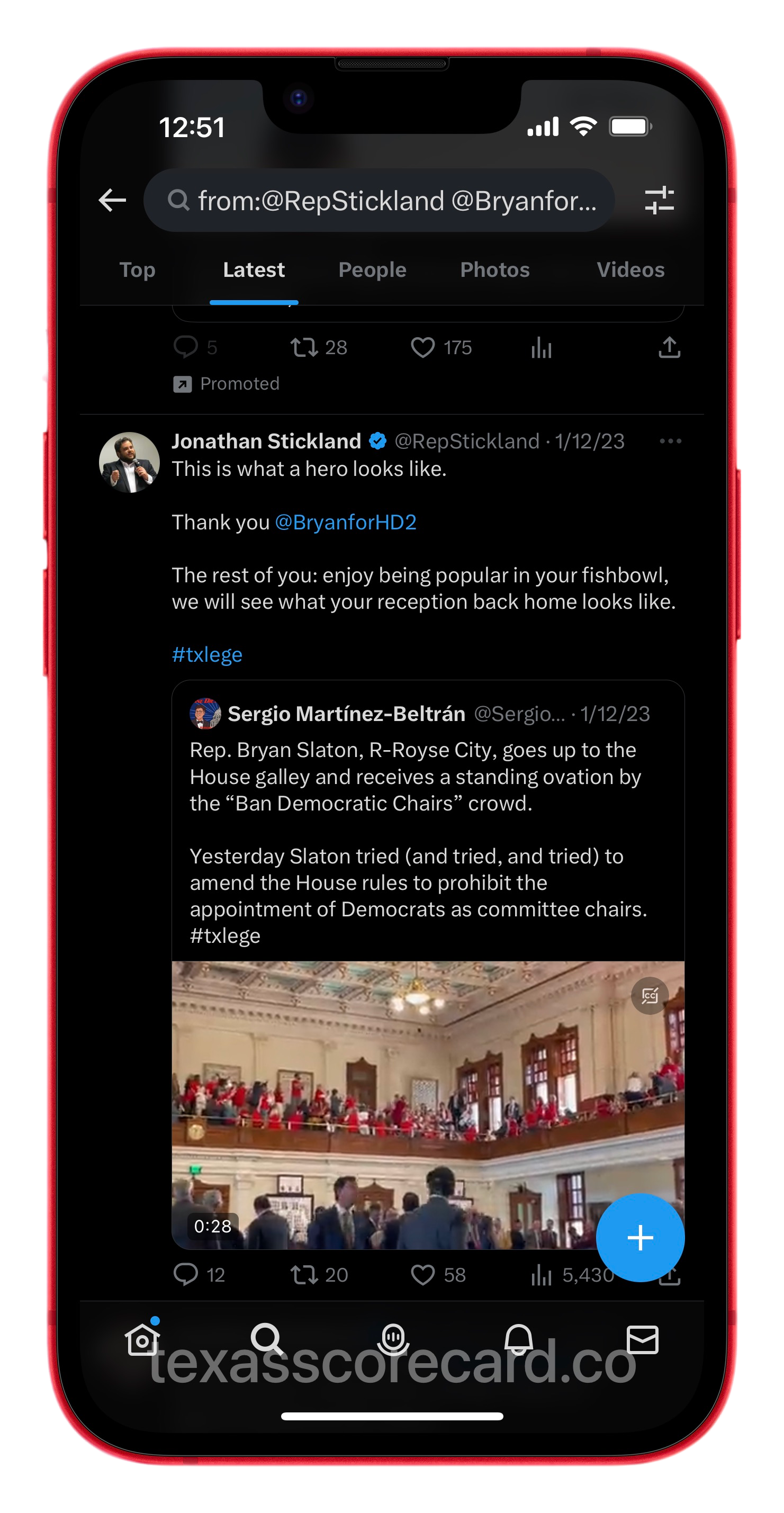Open the search filter settings icon
This screenshot has height=1513, width=784.
(x=659, y=200)
